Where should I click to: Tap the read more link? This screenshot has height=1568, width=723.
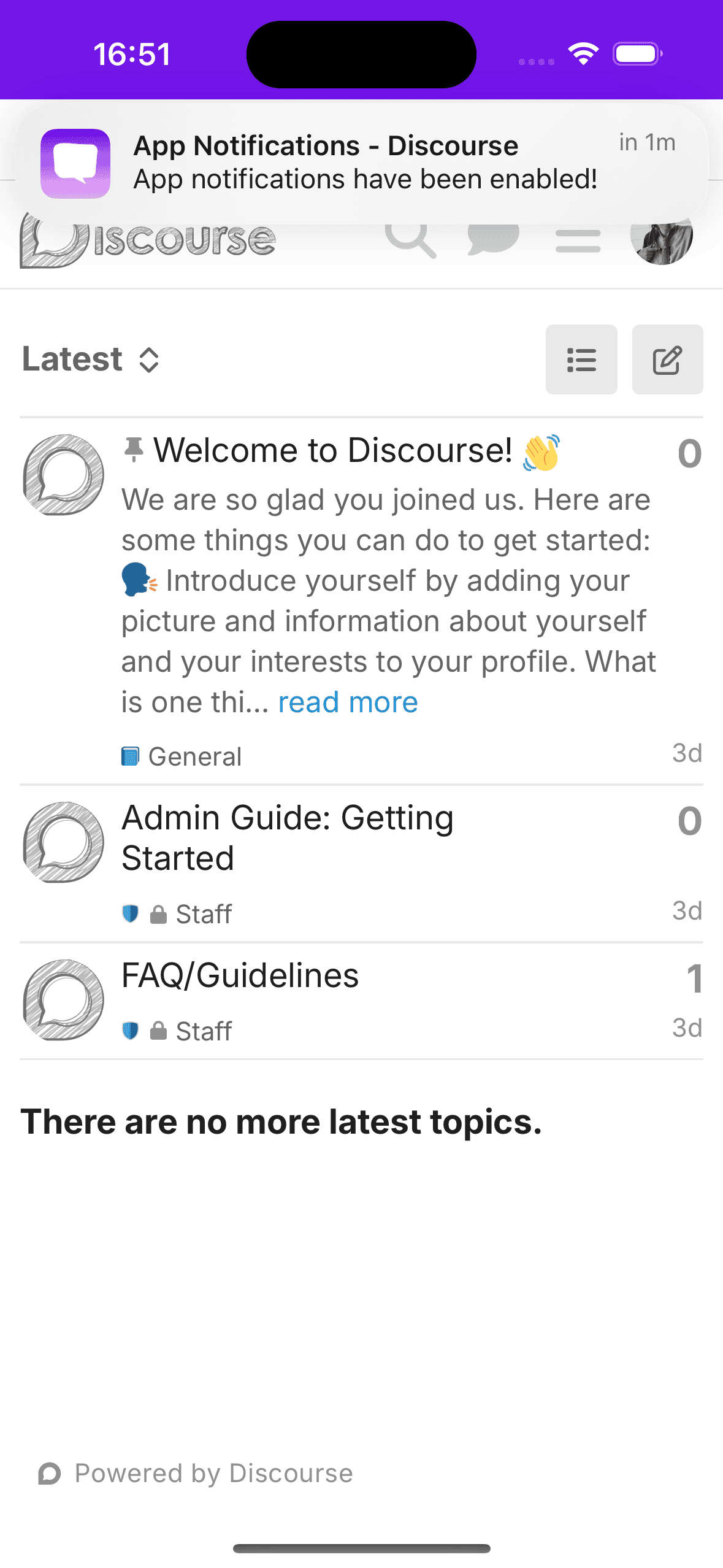[x=348, y=702]
